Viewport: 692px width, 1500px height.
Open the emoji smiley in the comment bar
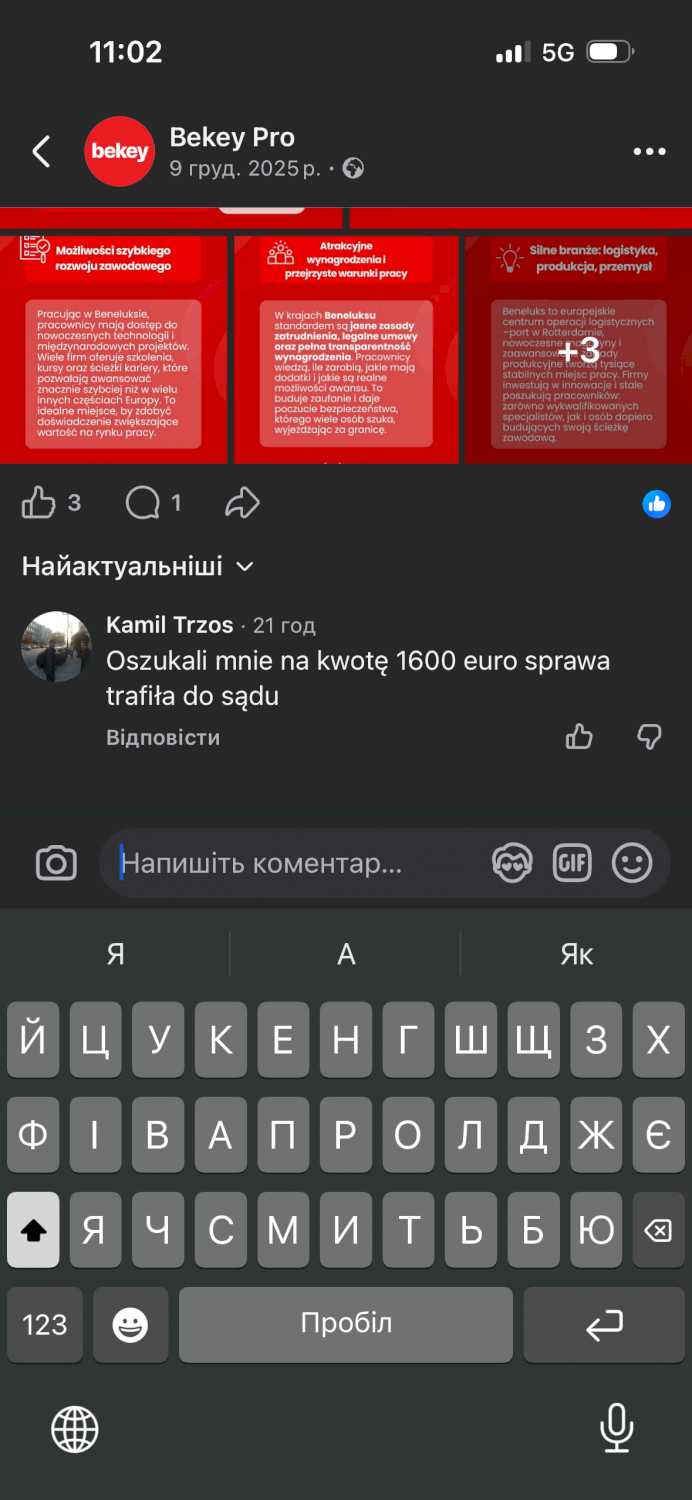[x=632, y=863]
